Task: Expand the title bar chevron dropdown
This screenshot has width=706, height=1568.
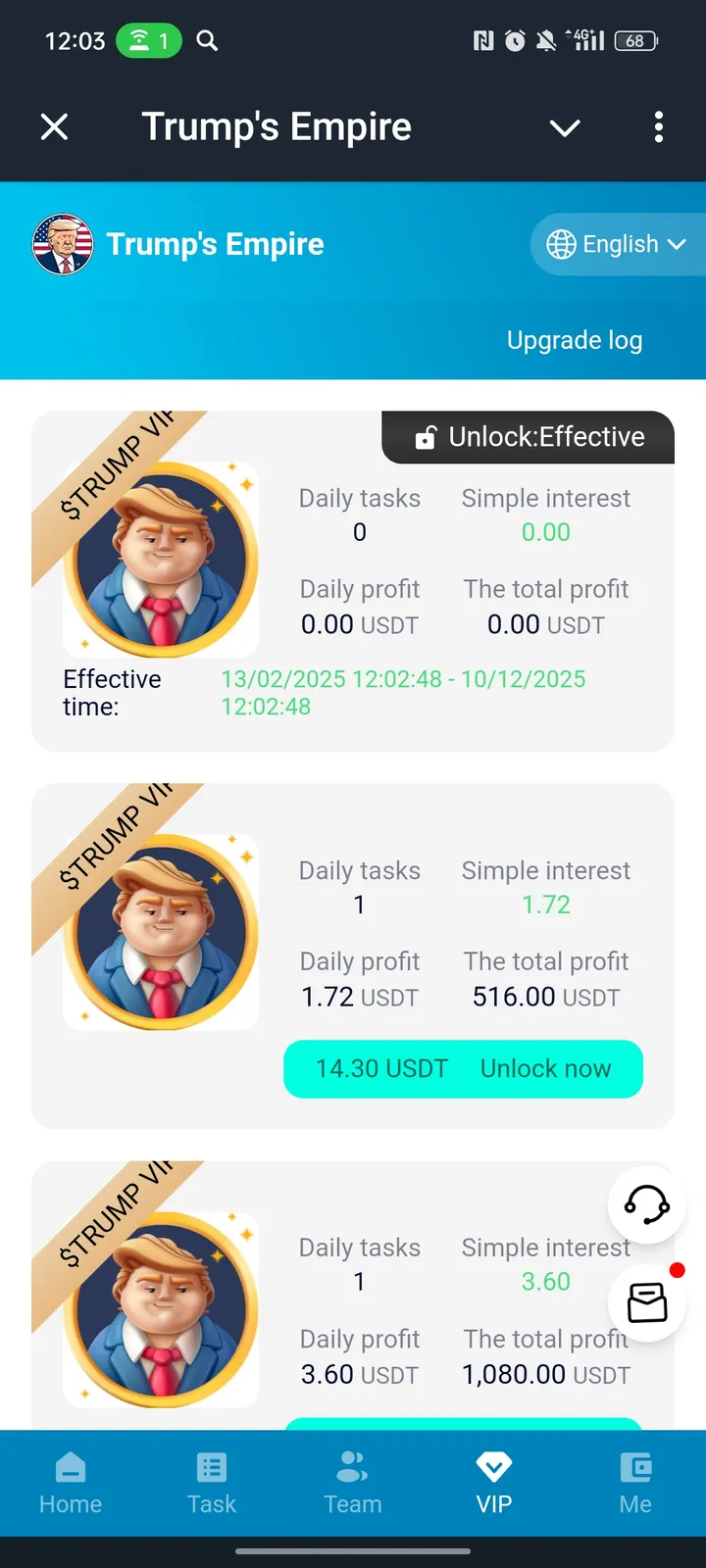Action: 565,127
